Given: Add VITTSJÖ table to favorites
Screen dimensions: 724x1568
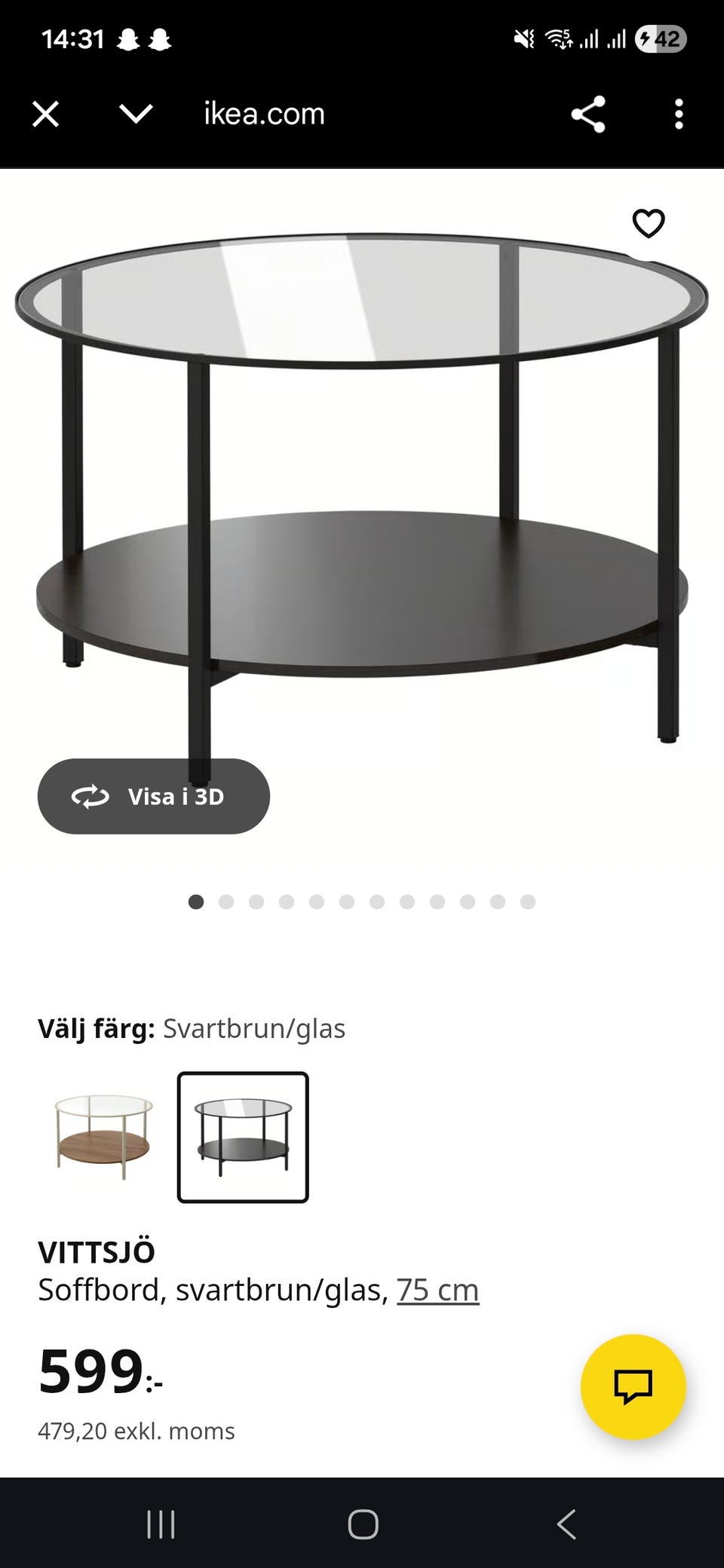Looking at the screenshot, I should [x=648, y=223].
